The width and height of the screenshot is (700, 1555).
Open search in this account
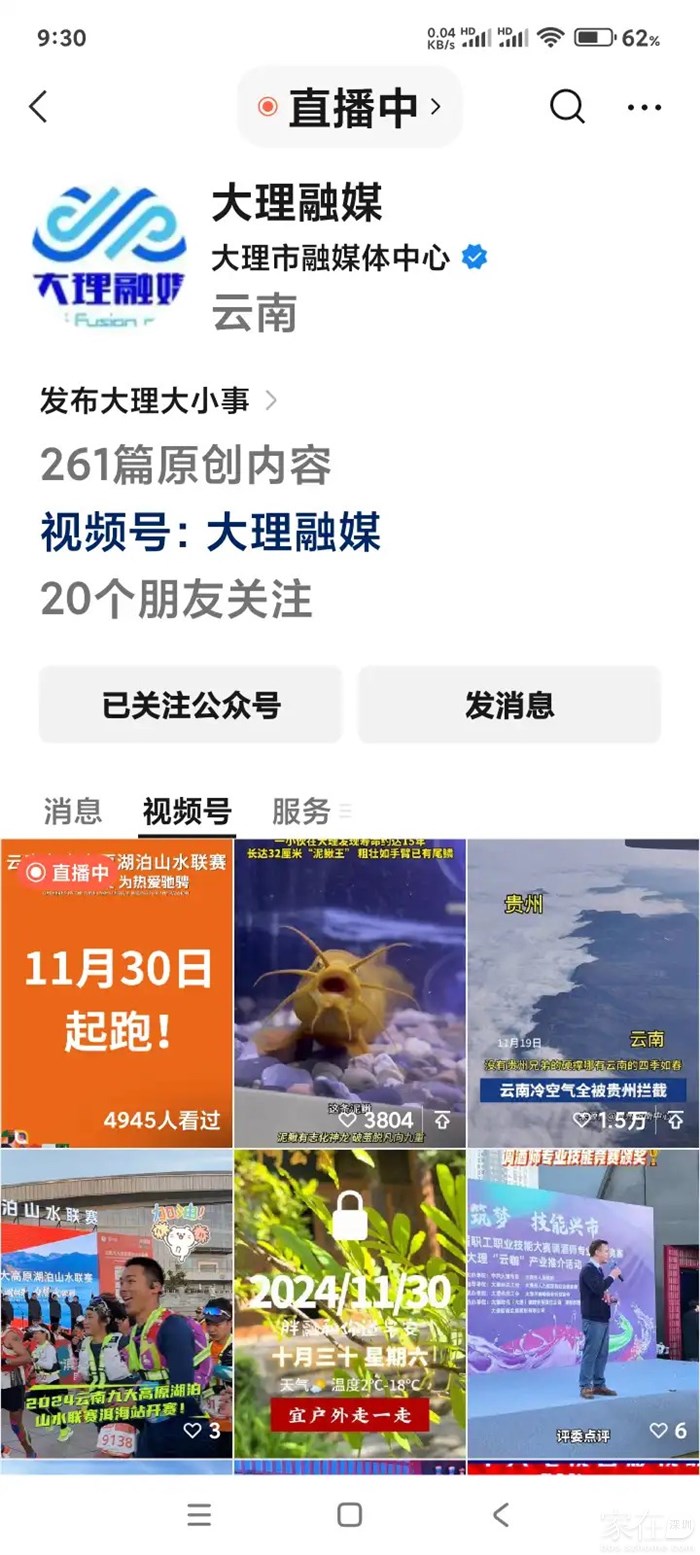[566, 106]
